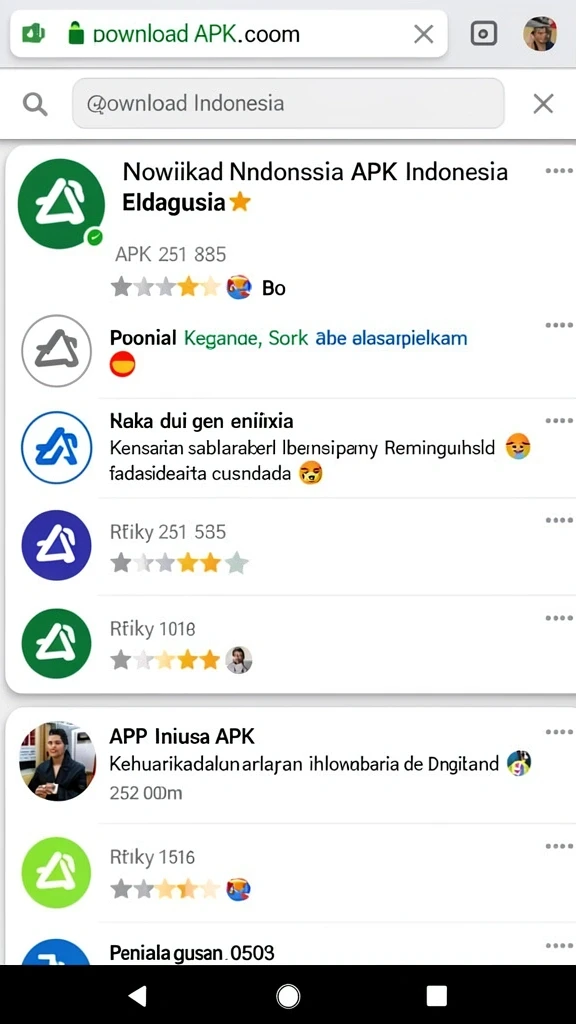This screenshot has height=1024, width=576.
Task: Go back with the system back button
Action: click(x=138, y=995)
